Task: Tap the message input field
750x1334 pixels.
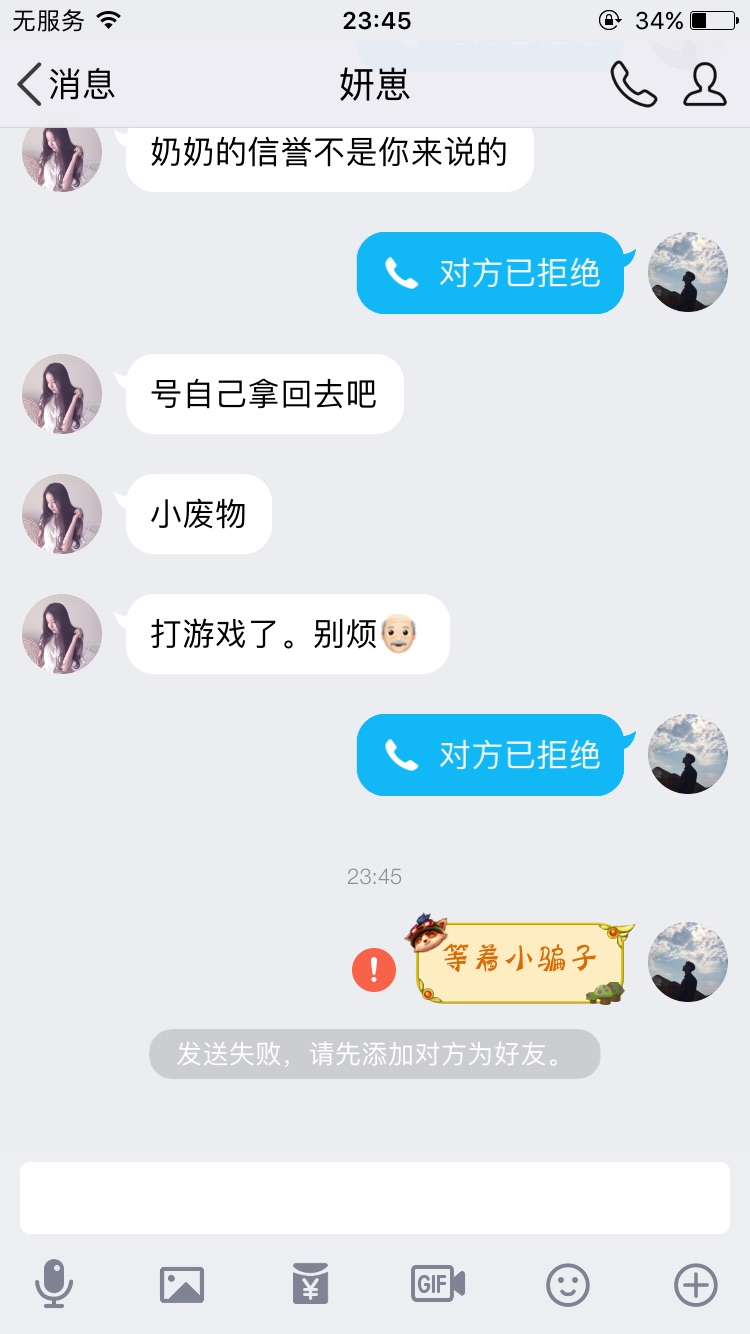Action: (375, 1198)
